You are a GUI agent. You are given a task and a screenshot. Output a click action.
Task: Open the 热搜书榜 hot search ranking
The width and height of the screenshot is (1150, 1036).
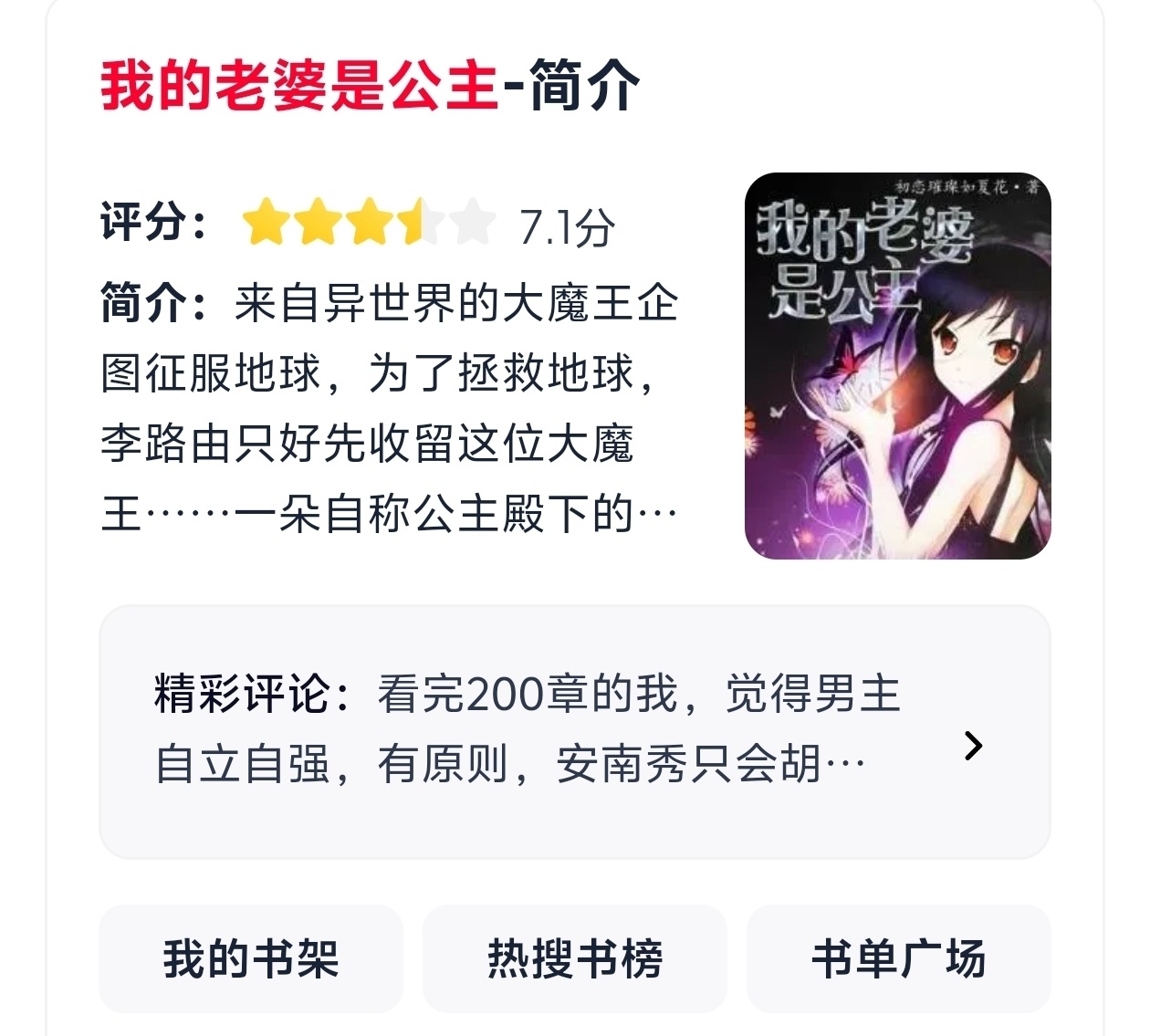tap(574, 958)
